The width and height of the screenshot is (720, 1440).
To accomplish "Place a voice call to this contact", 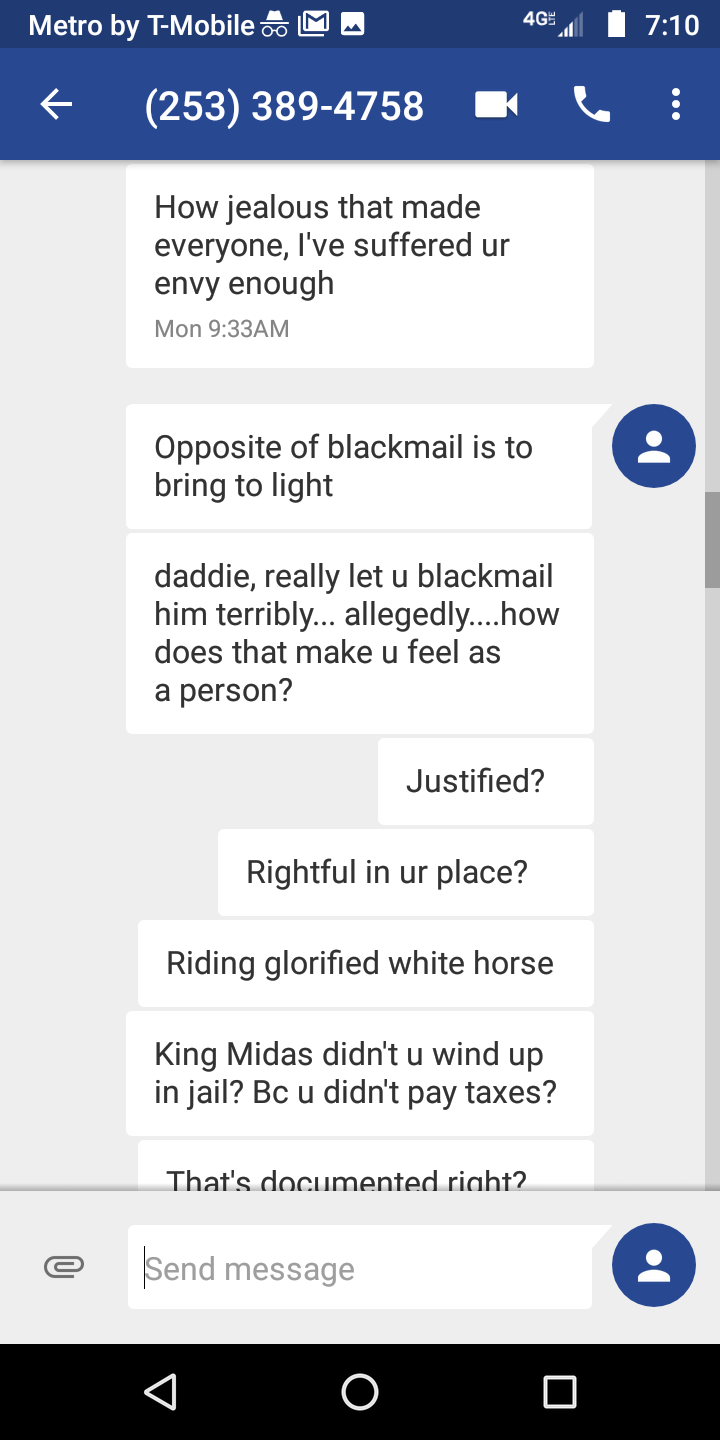I will (591, 105).
